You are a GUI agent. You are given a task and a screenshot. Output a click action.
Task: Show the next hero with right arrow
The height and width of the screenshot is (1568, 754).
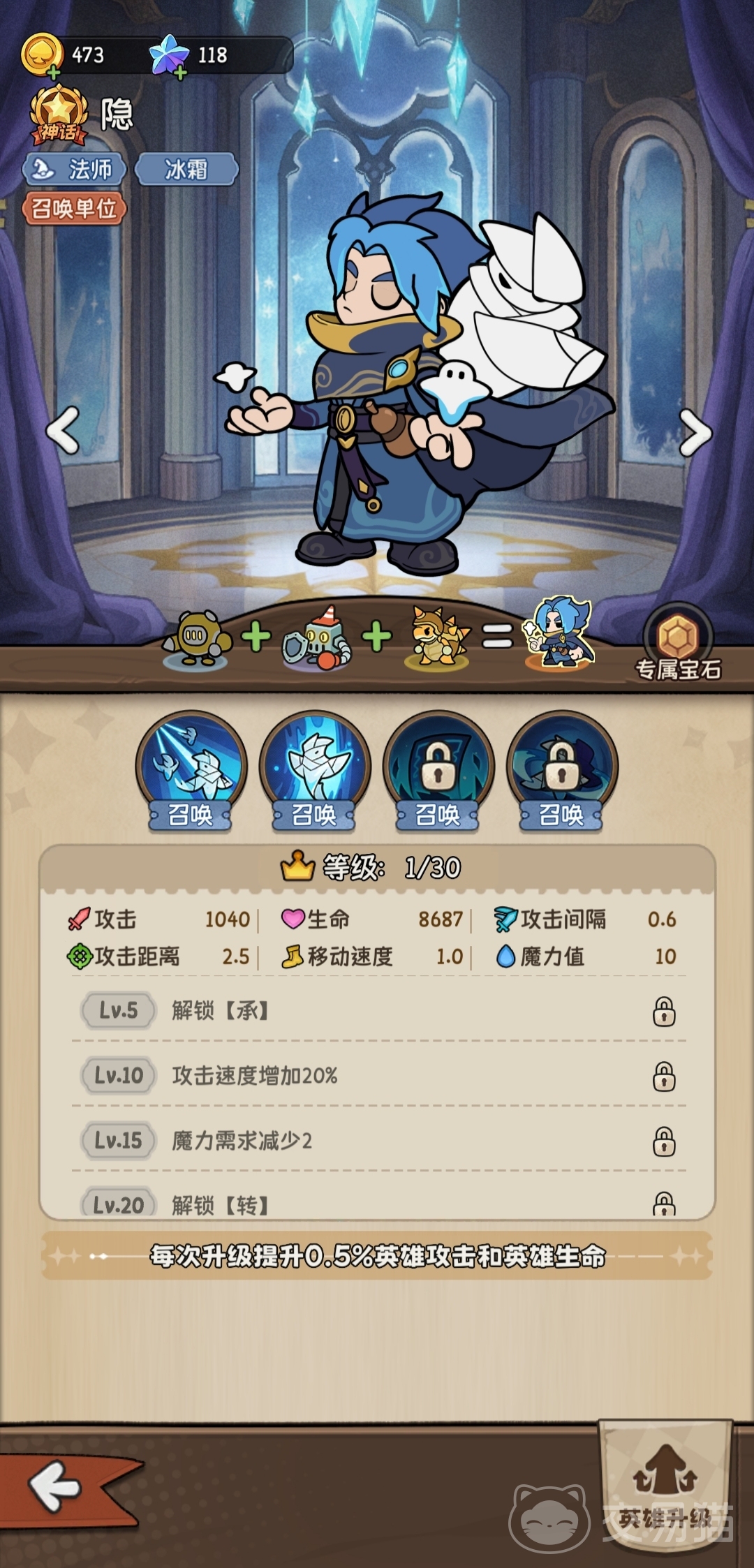click(695, 433)
